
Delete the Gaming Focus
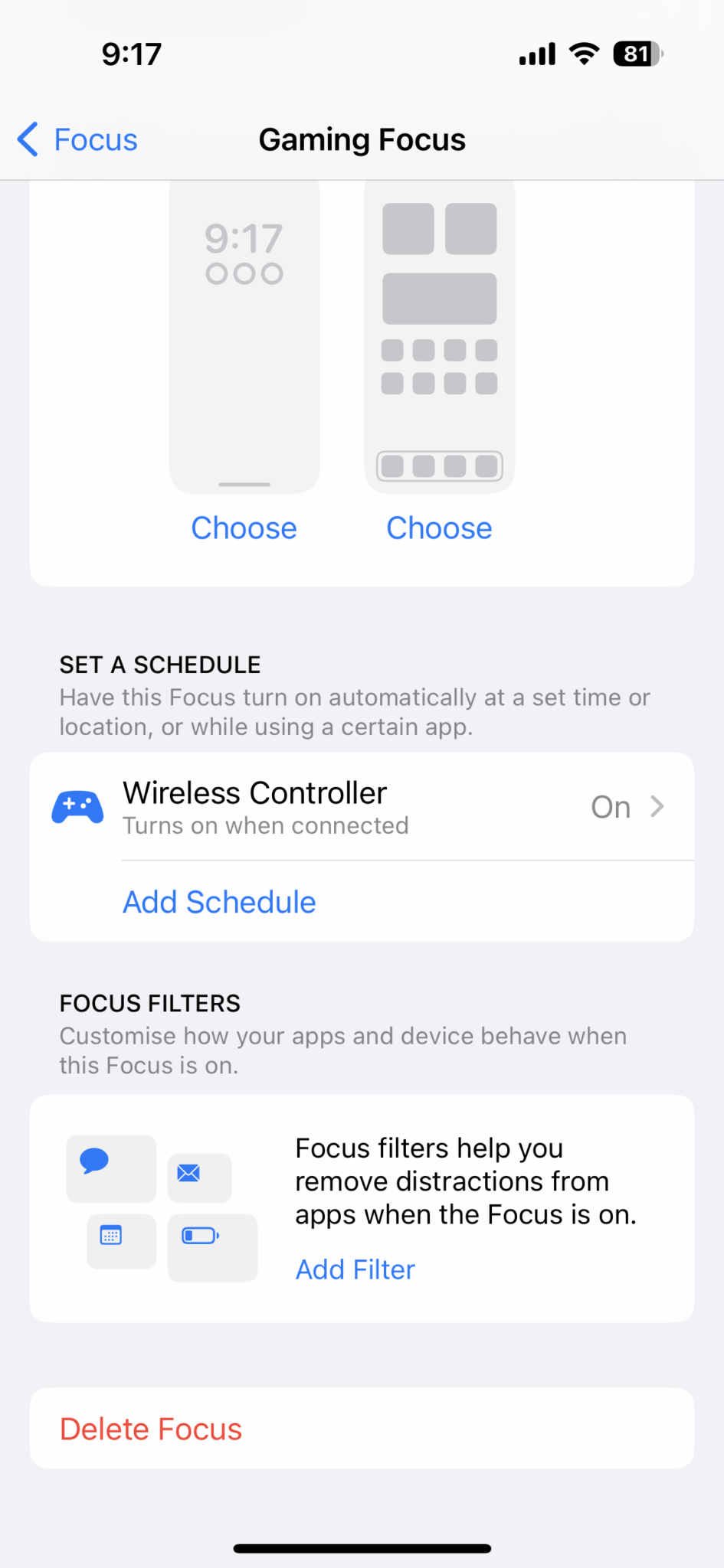[151, 1429]
